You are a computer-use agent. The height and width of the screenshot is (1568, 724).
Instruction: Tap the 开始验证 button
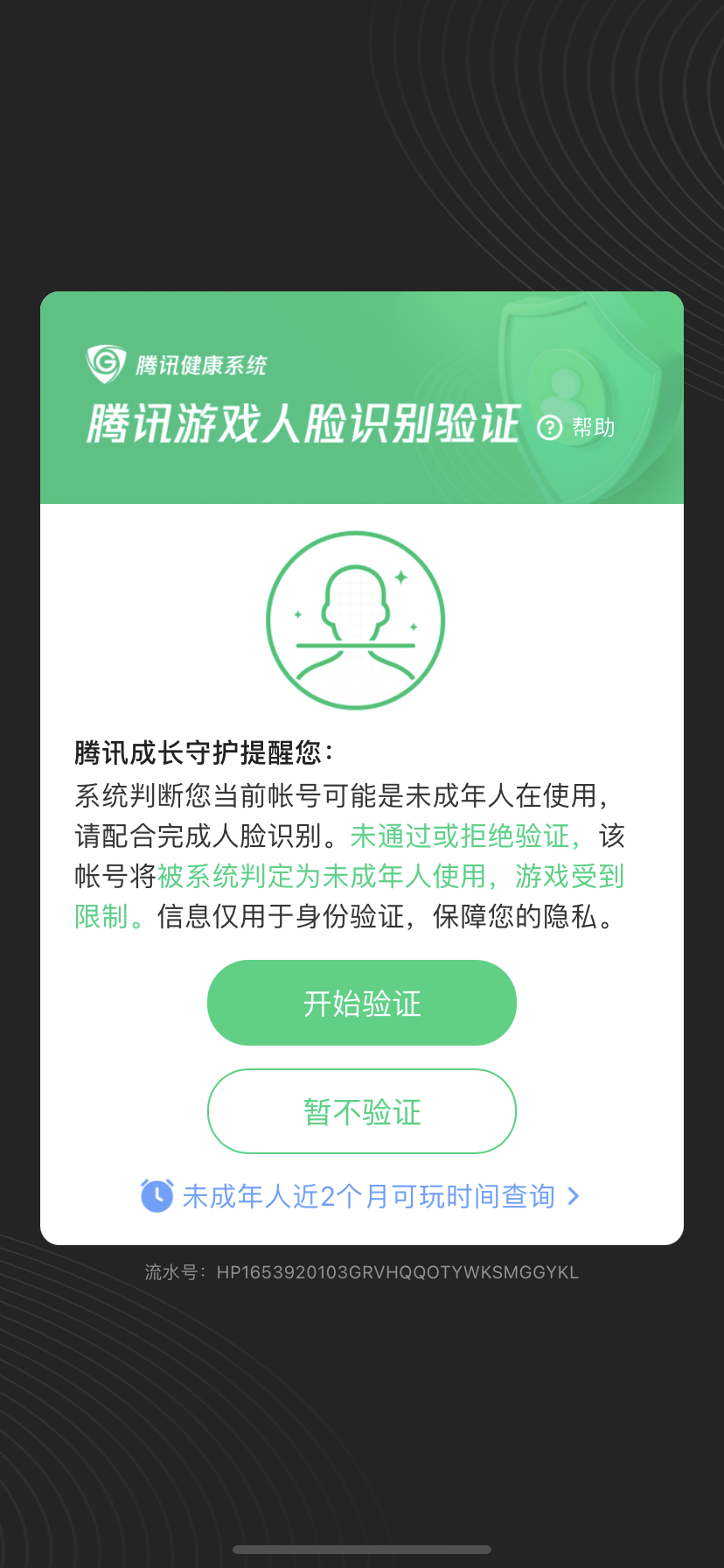click(361, 1003)
